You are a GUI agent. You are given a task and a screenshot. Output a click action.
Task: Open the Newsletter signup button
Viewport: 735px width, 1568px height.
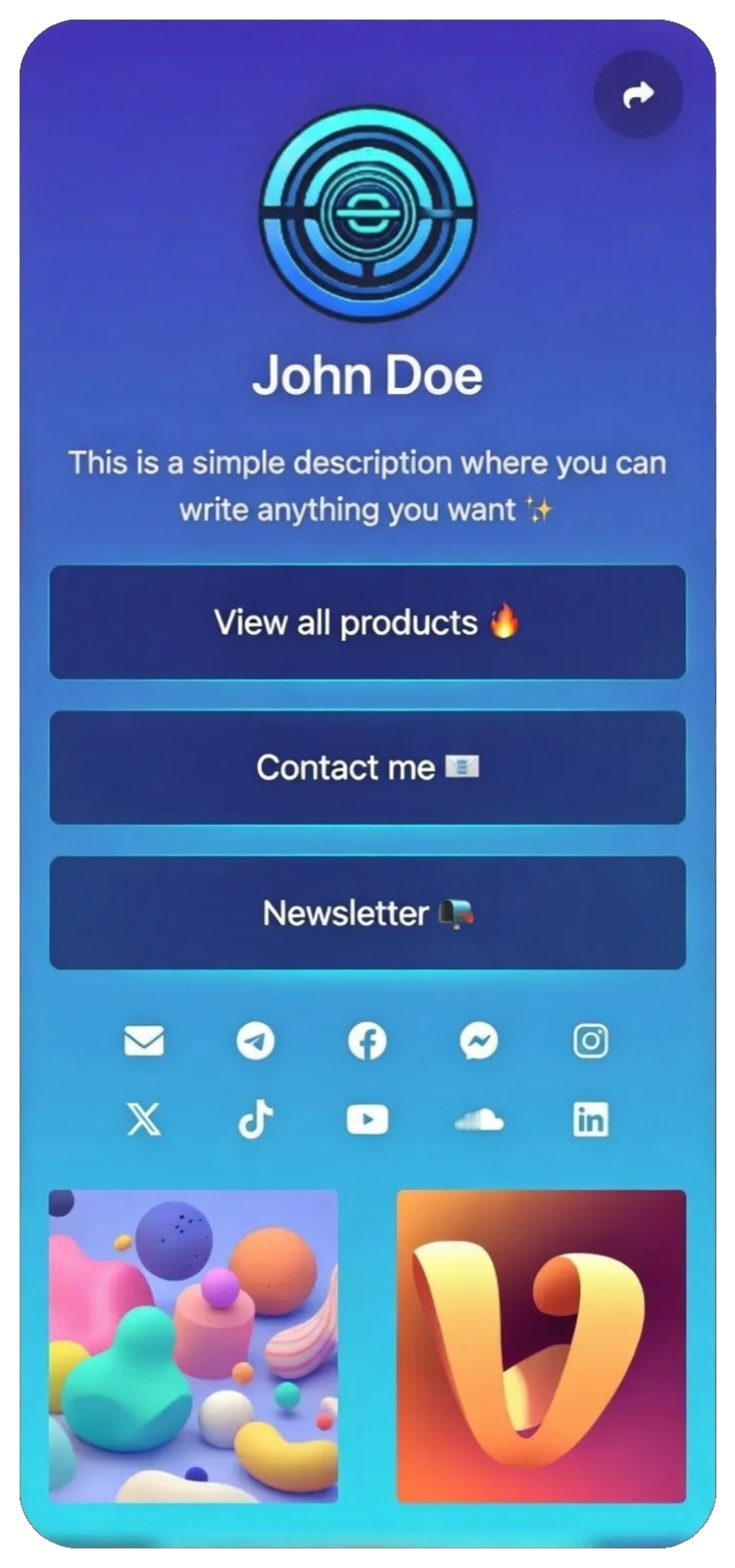[367, 912]
